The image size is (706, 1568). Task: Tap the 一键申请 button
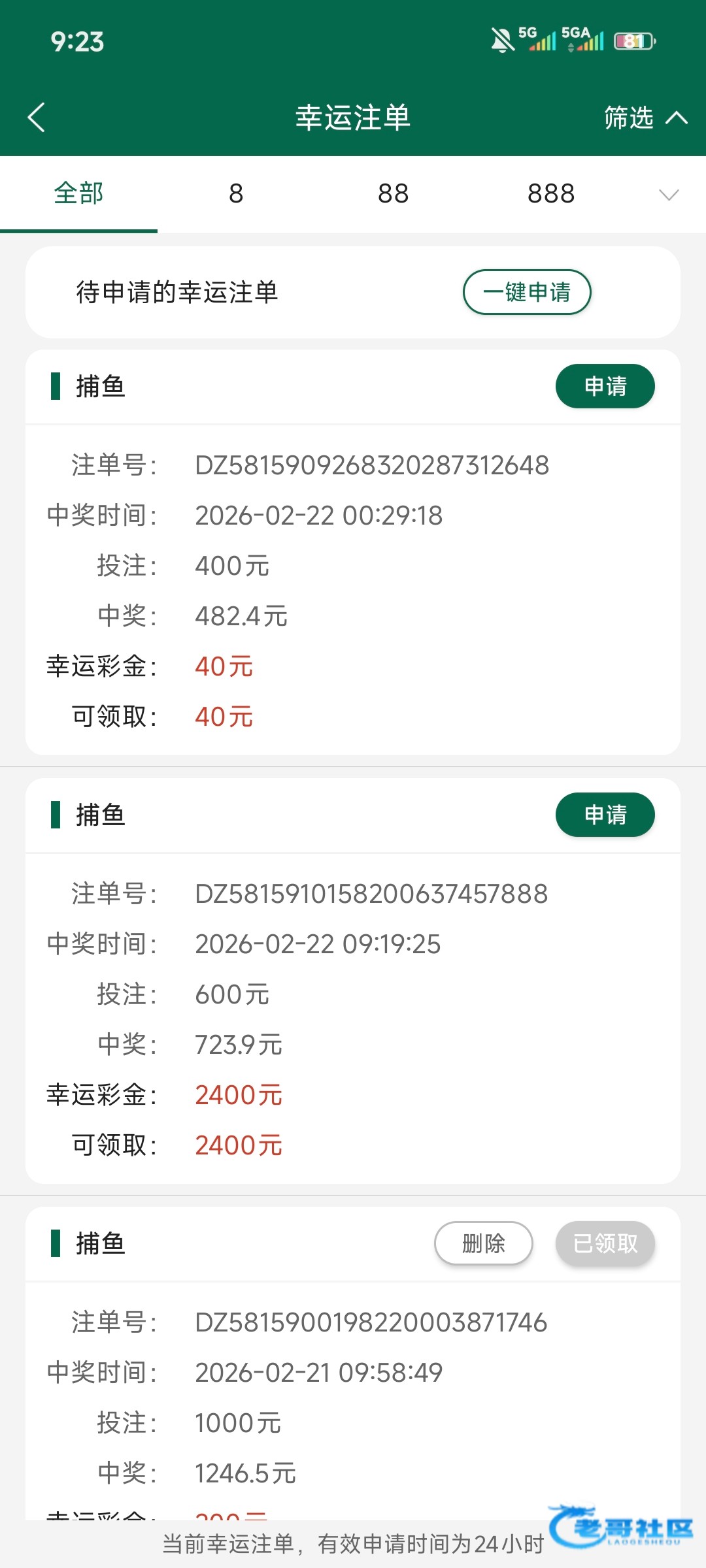[x=527, y=292]
